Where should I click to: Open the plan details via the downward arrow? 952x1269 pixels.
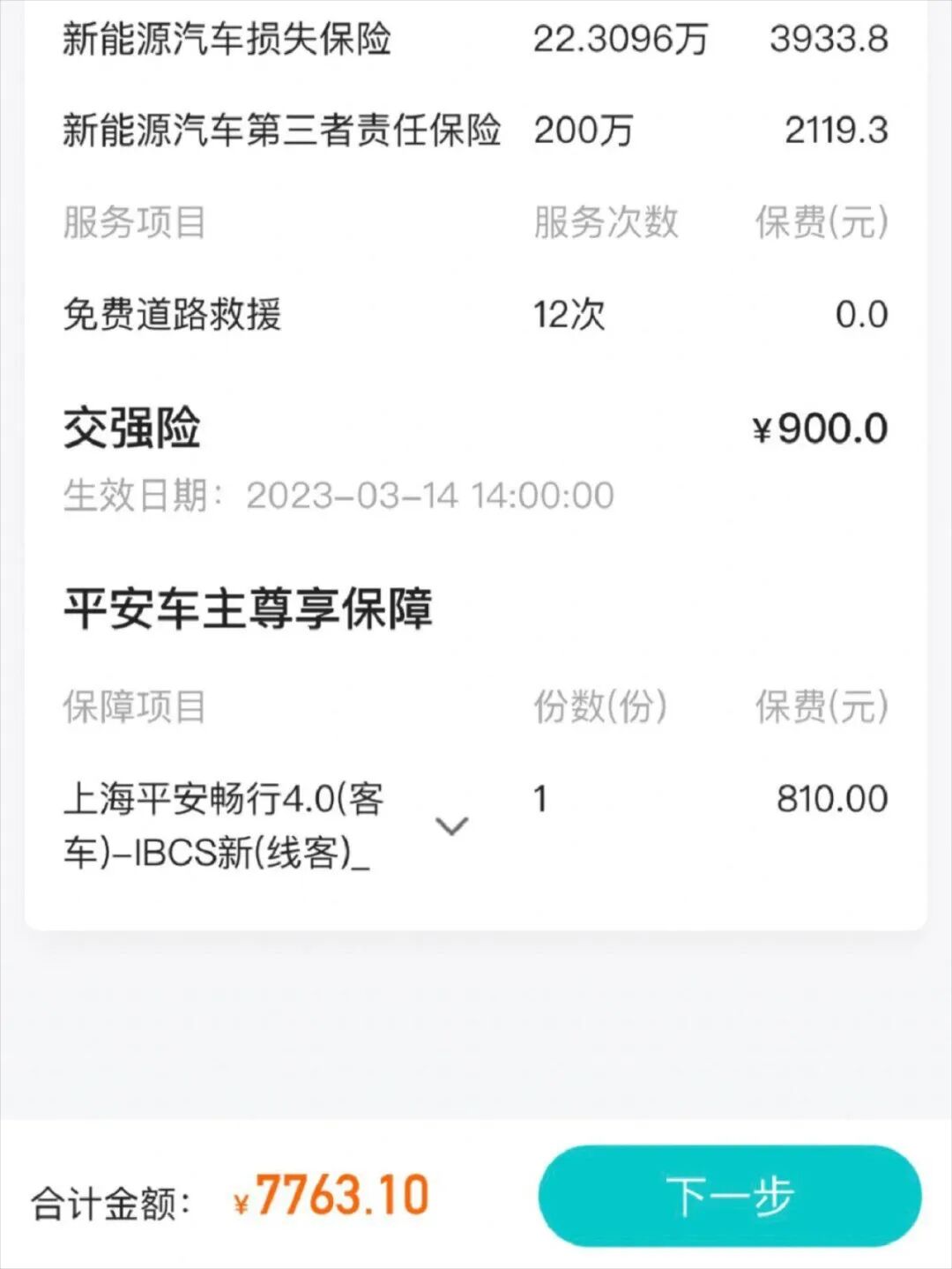coord(452,827)
